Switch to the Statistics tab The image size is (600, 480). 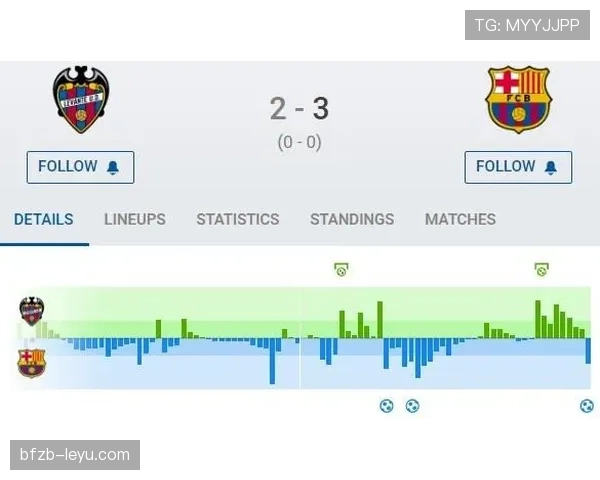coord(238,219)
